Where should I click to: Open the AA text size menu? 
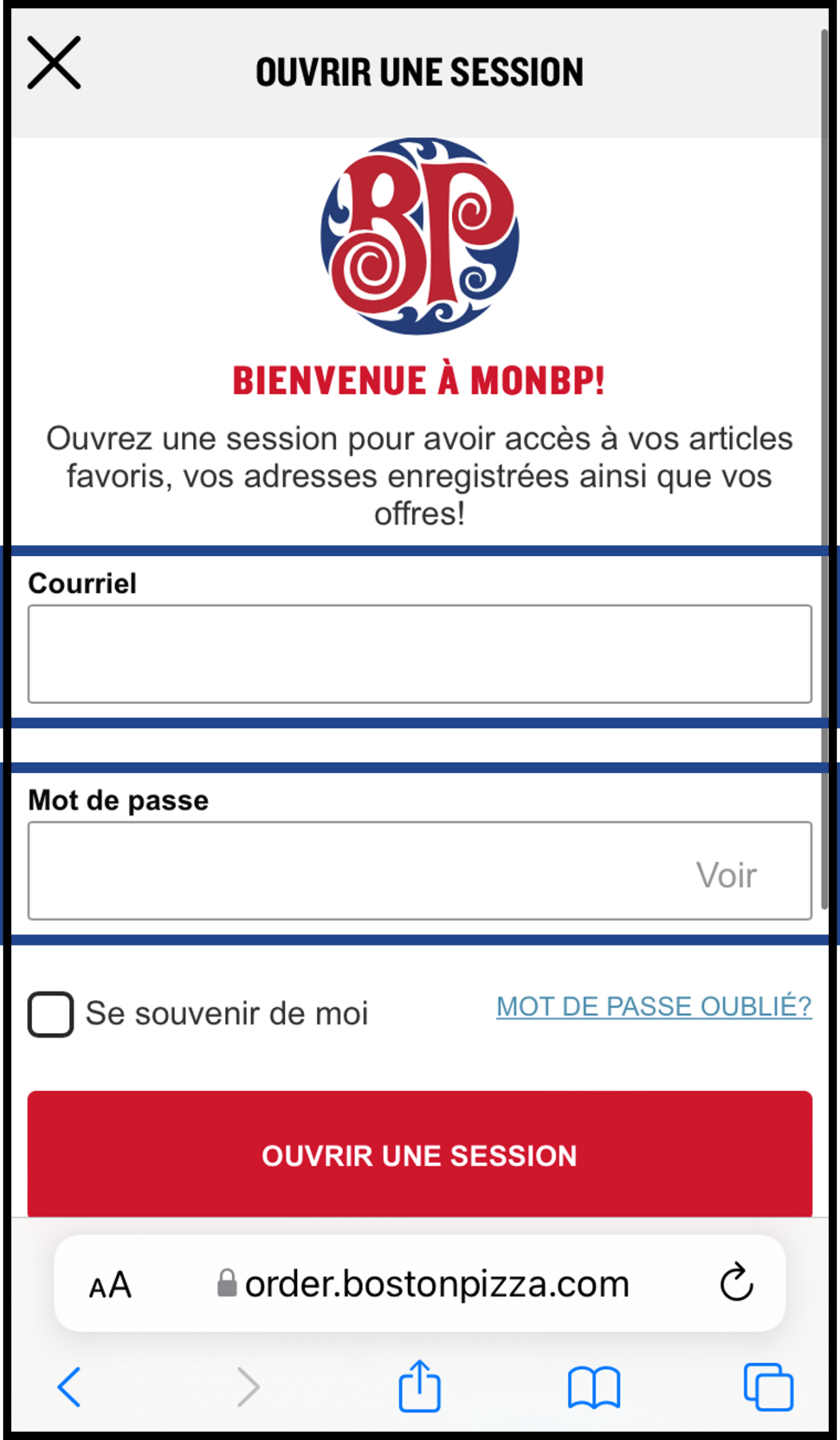pos(110,1285)
